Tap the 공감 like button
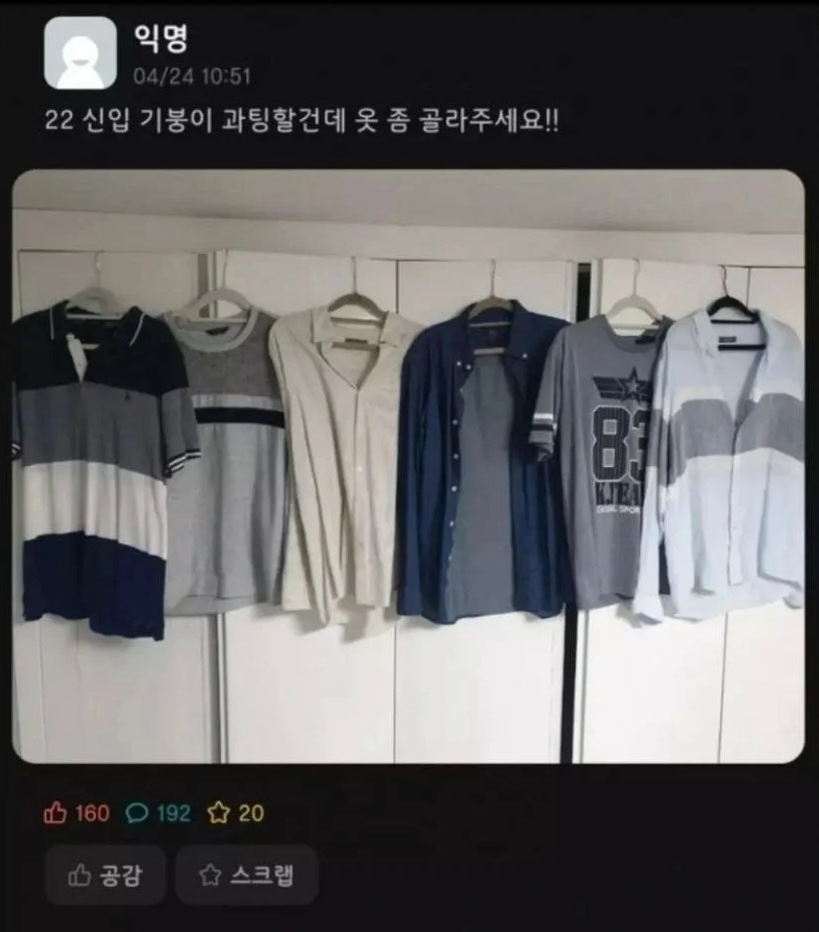 [x=104, y=875]
